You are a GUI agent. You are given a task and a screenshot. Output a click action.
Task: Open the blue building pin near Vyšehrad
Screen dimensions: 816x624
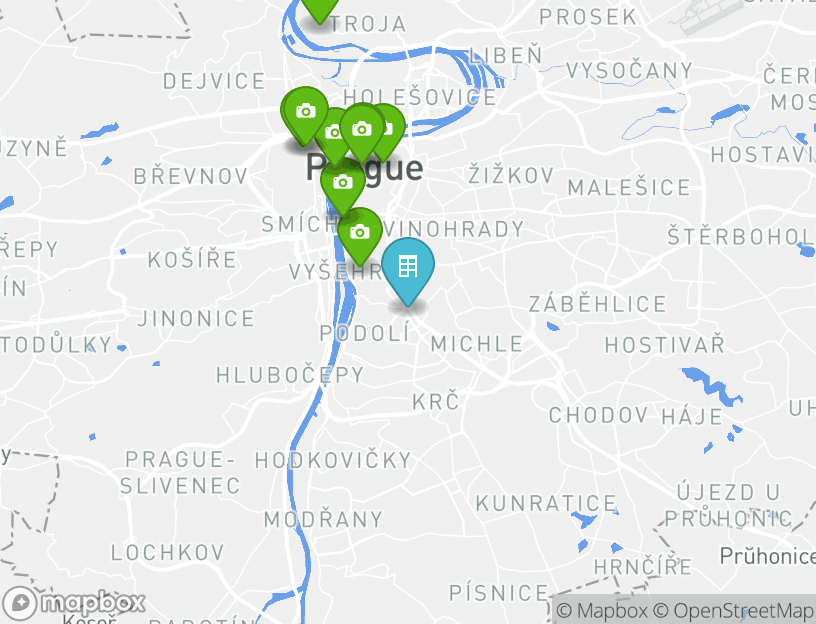coord(408,269)
